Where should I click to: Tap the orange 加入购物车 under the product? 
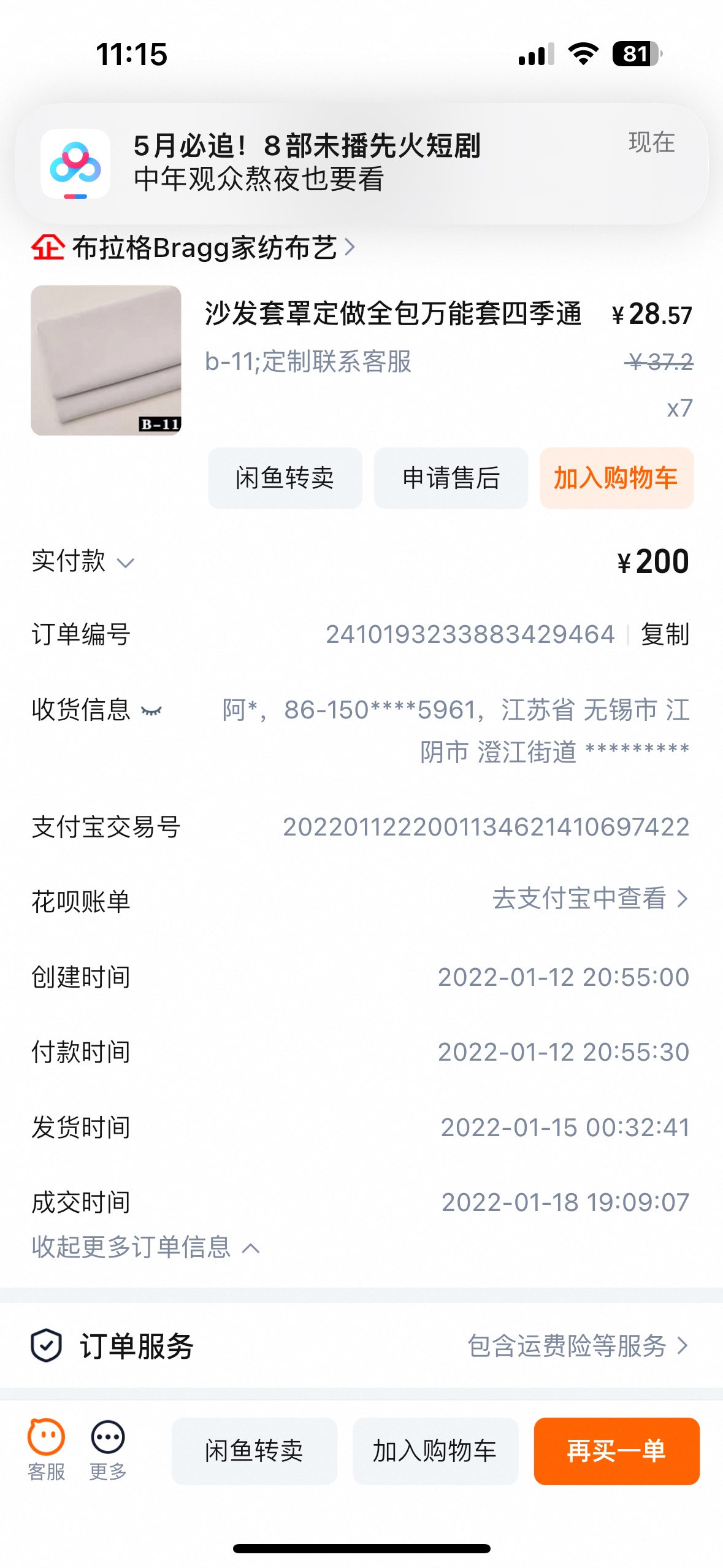pyautogui.click(x=616, y=478)
